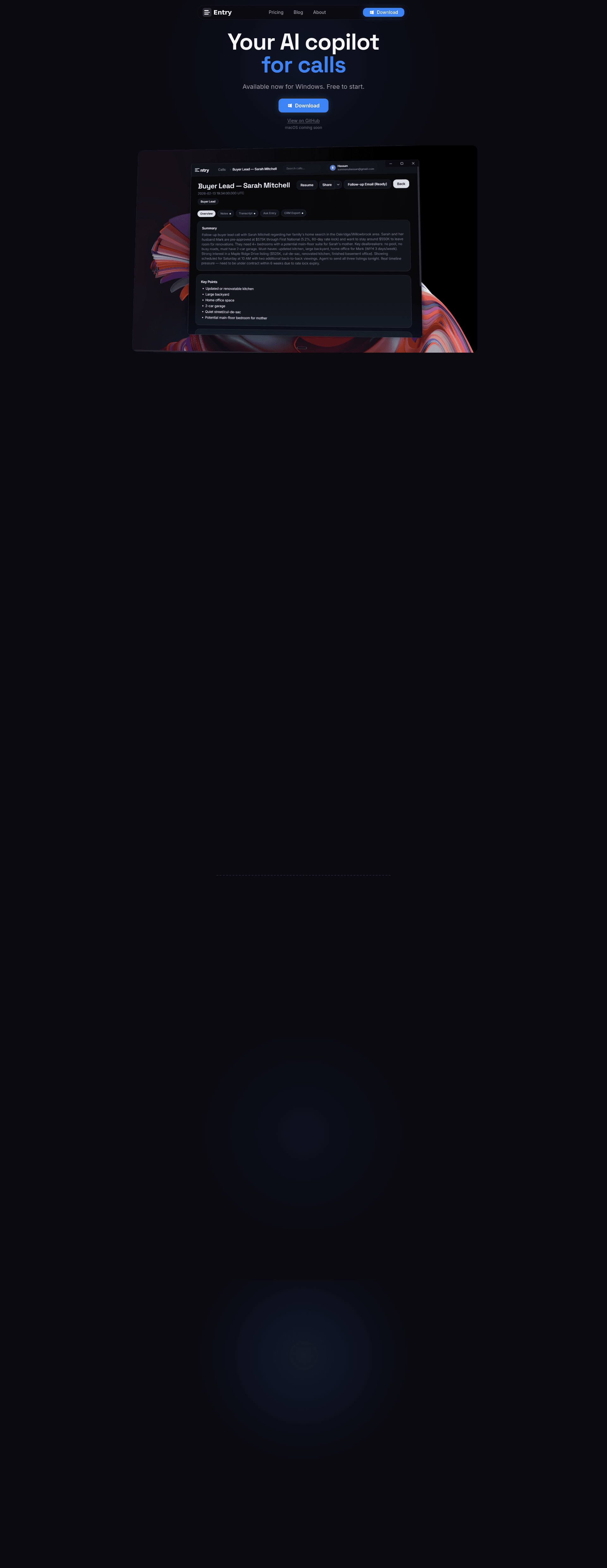607x1568 pixels.
Task: Click the Entry logo icon in the app titlebar
Action: point(197,169)
